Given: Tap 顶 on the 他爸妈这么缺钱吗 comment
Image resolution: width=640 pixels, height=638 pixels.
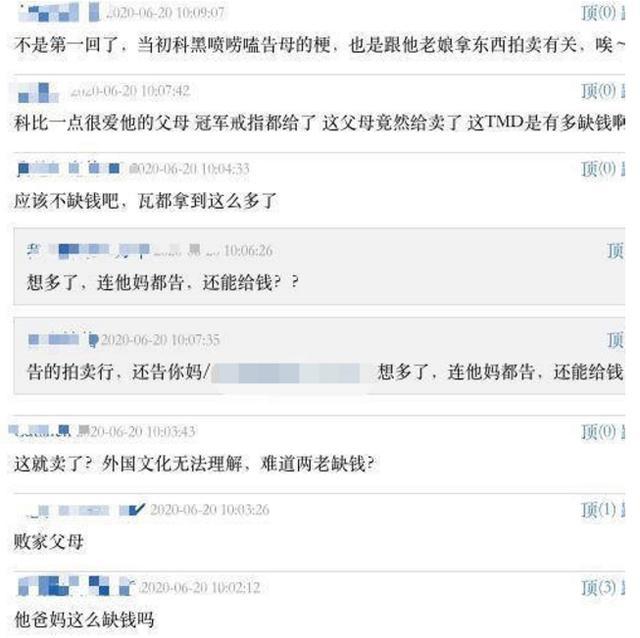Looking at the screenshot, I should click(598, 588).
